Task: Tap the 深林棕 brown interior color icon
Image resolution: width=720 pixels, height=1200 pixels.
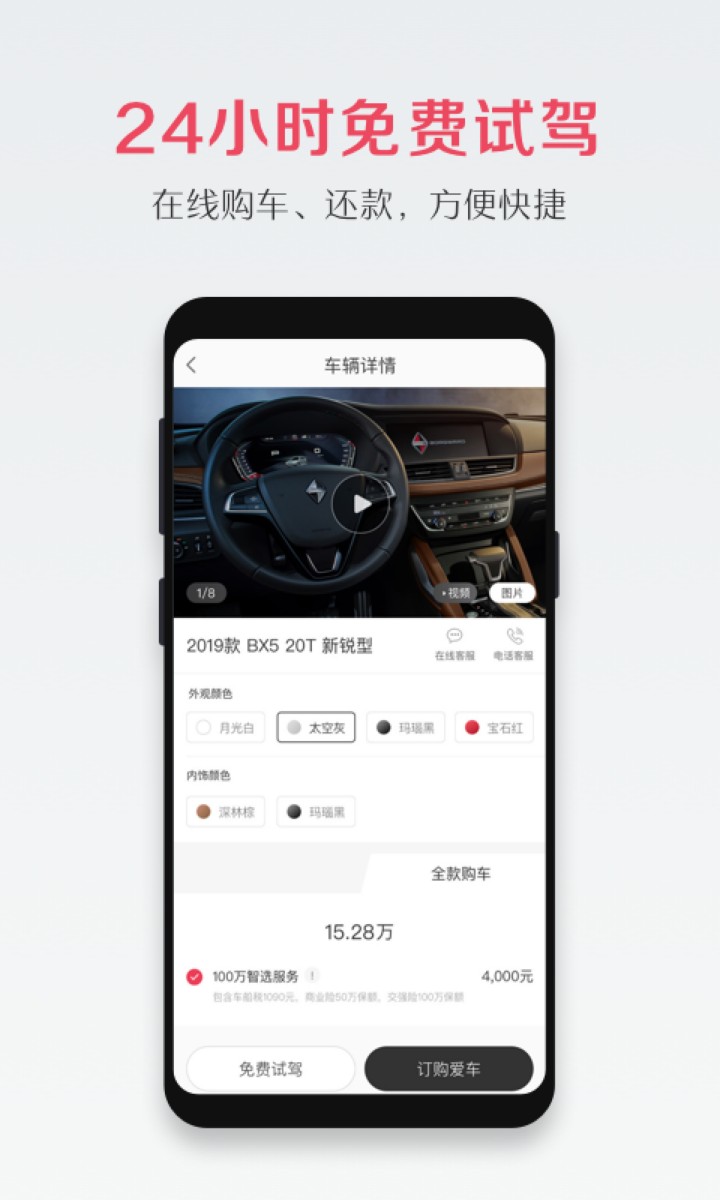Action: (x=201, y=810)
